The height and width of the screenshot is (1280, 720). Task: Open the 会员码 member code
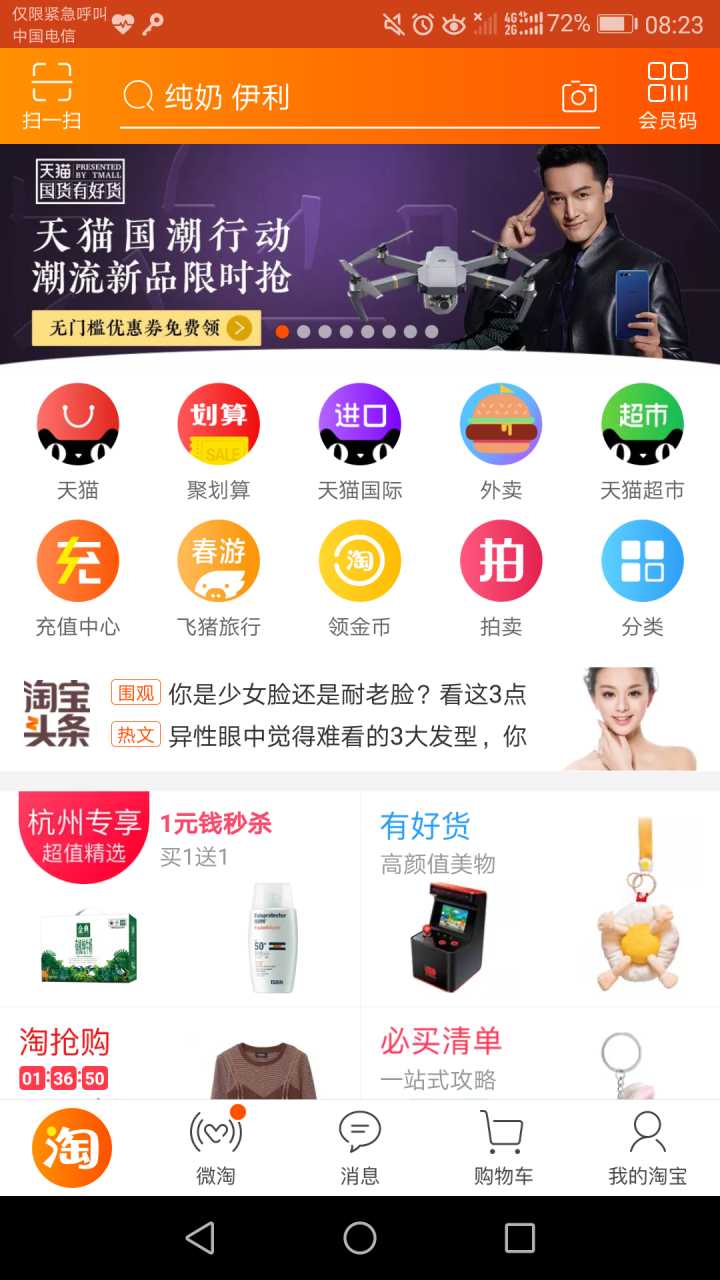coord(667,96)
